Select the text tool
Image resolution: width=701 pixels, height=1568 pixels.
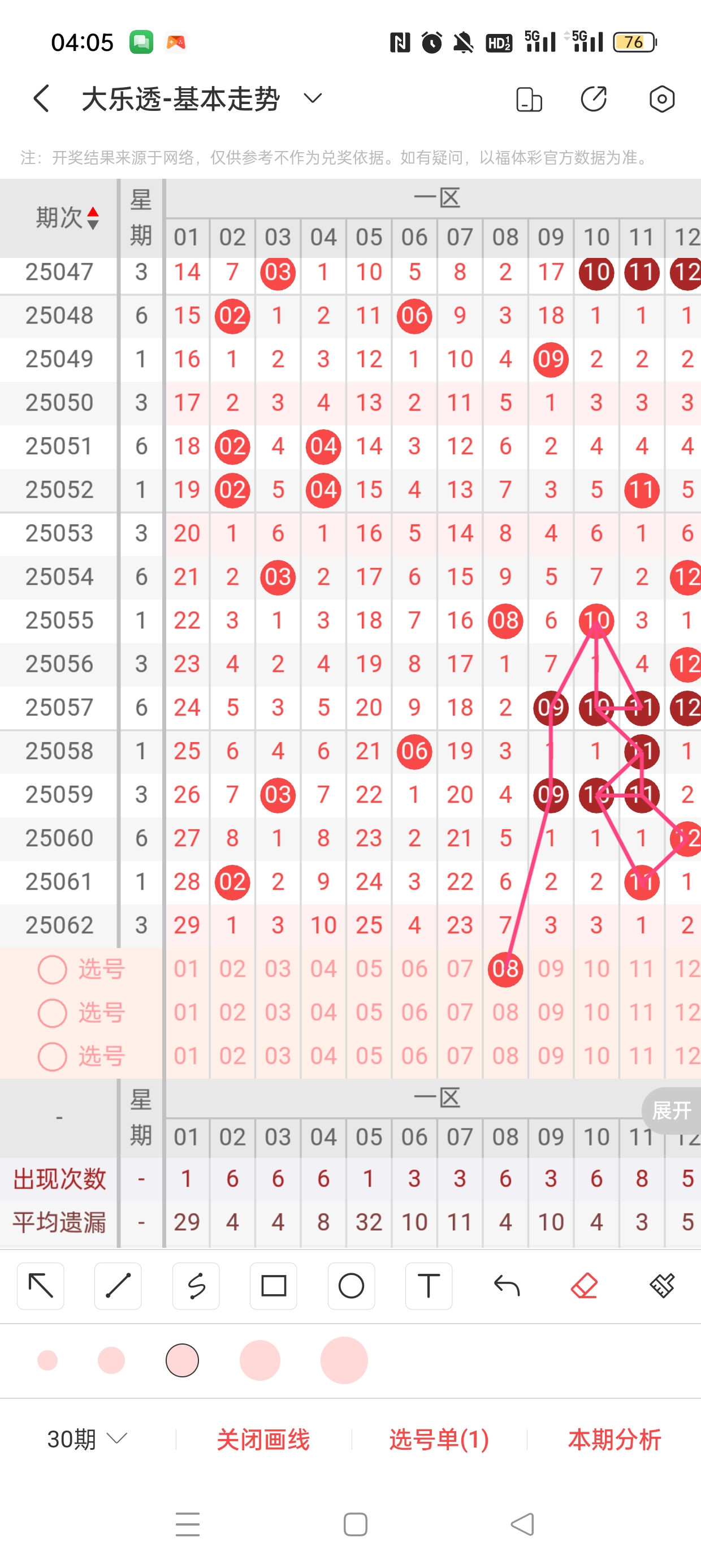(x=429, y=1286)
